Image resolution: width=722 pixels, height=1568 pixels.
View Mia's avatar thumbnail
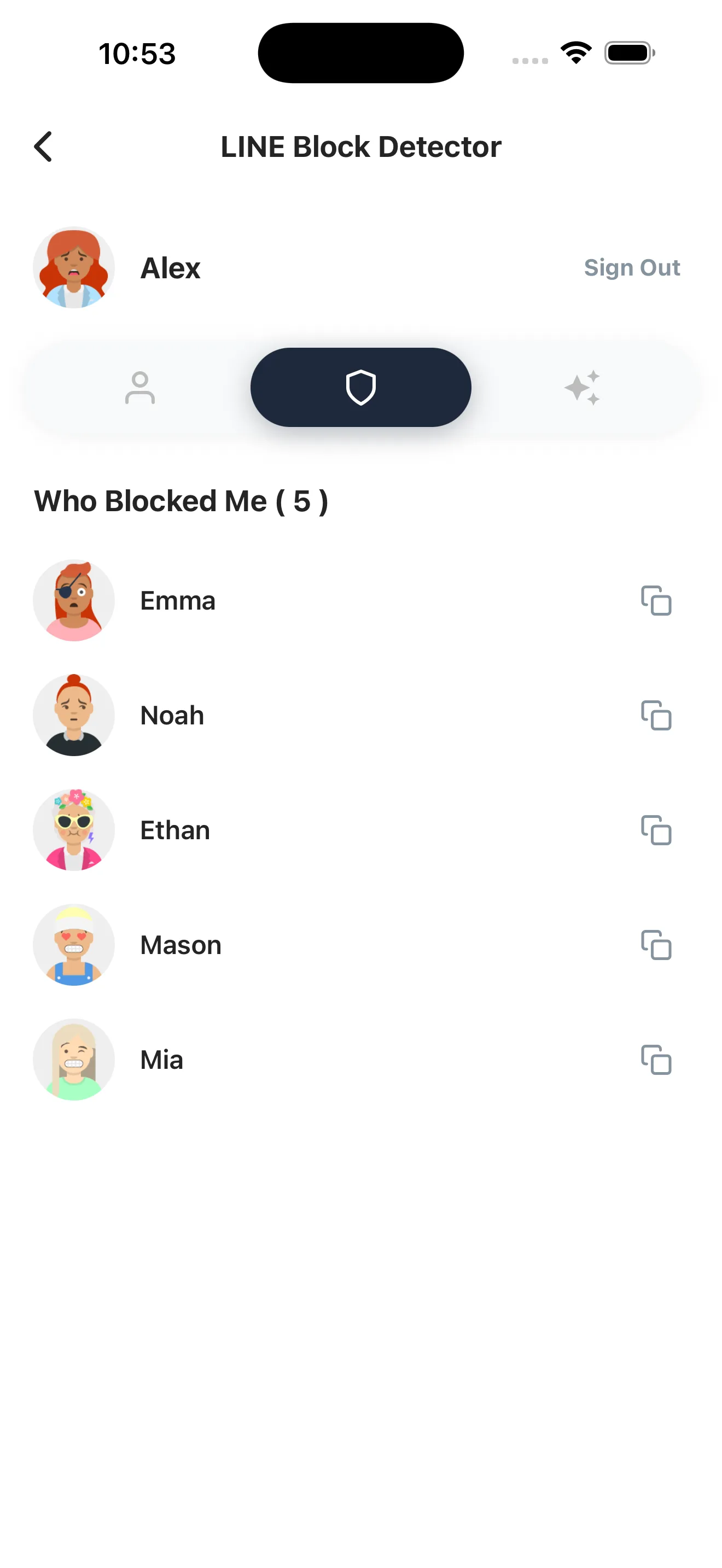click(74, 1060)
